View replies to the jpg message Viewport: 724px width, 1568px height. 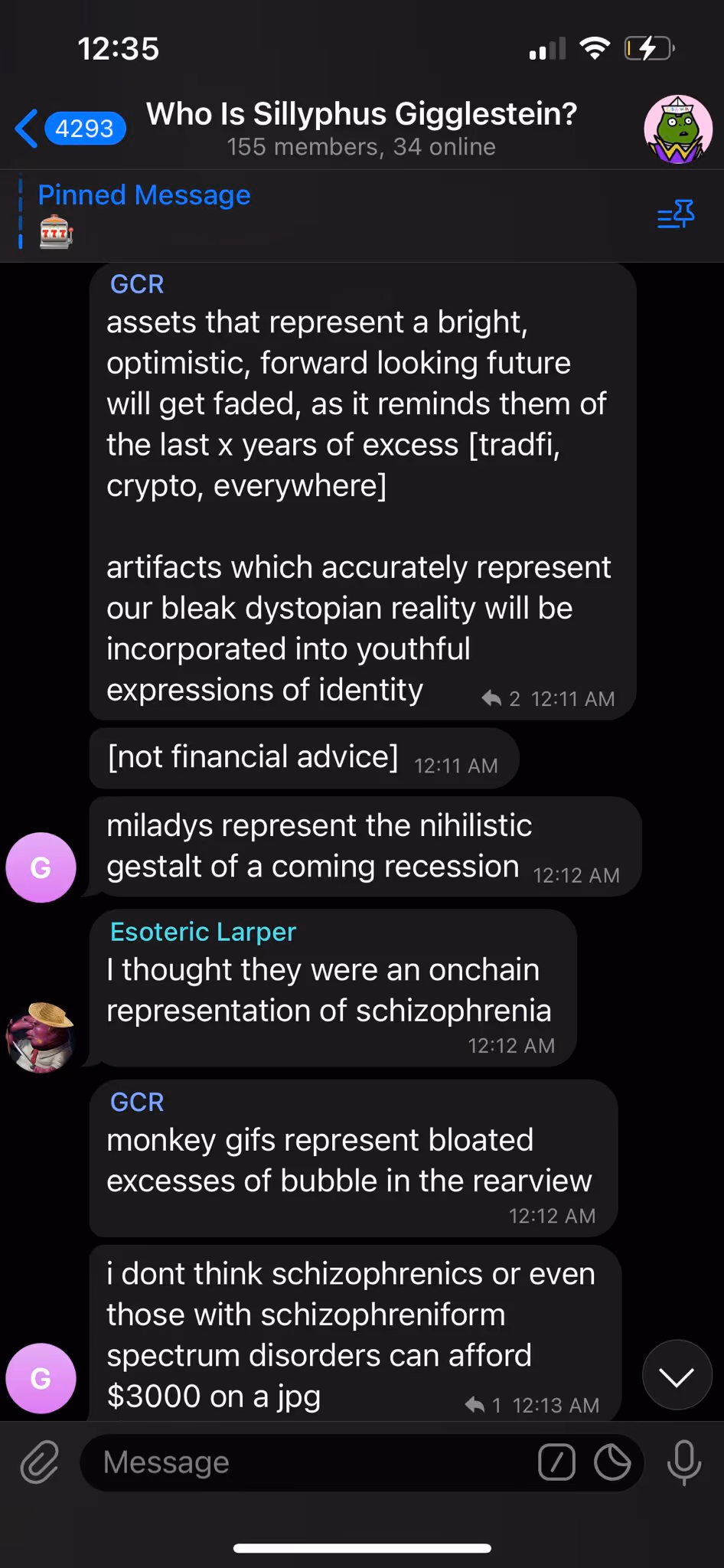point(483,1405)
